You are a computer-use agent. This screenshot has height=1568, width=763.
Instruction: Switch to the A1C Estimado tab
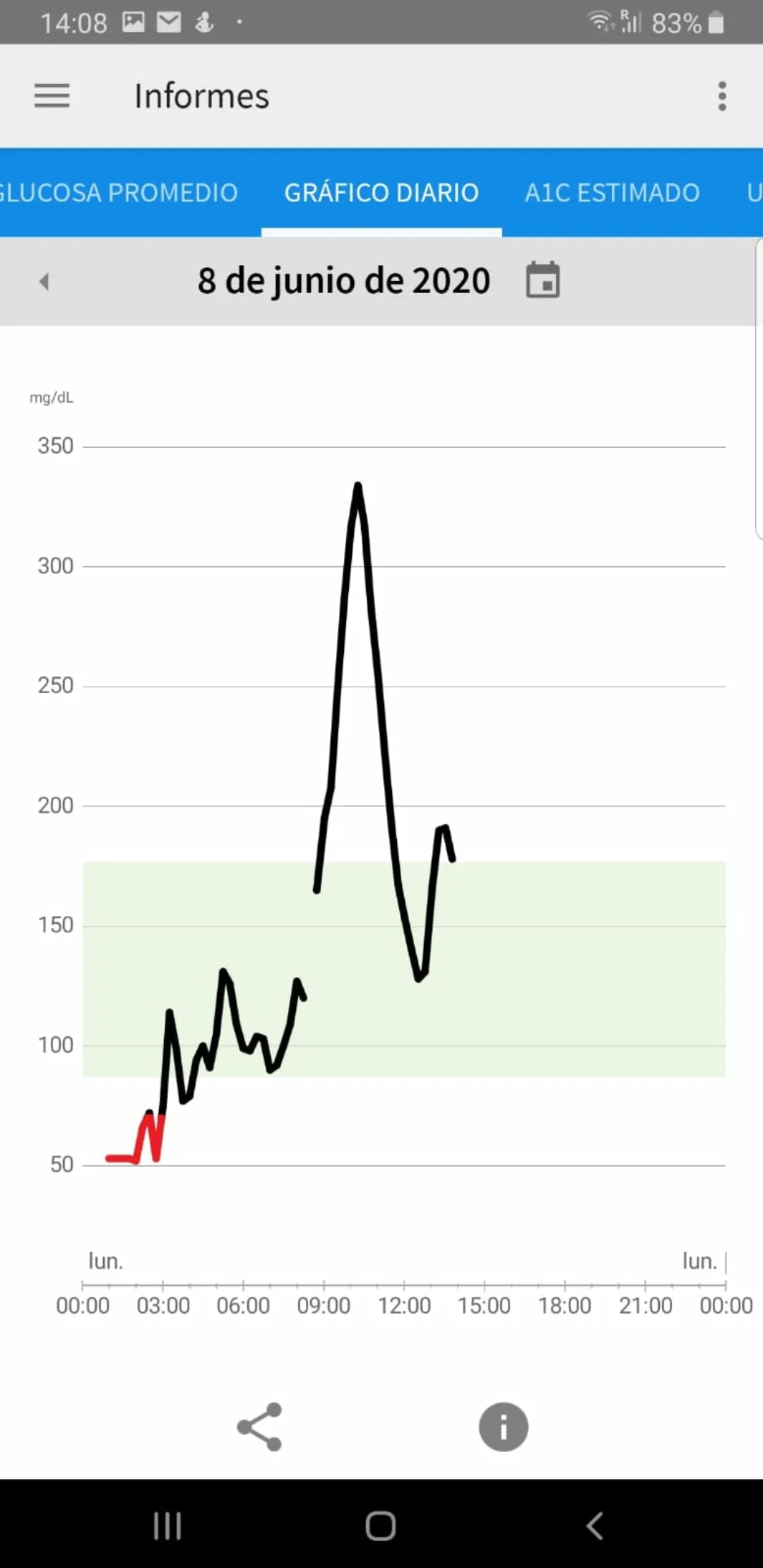(612, 193)
